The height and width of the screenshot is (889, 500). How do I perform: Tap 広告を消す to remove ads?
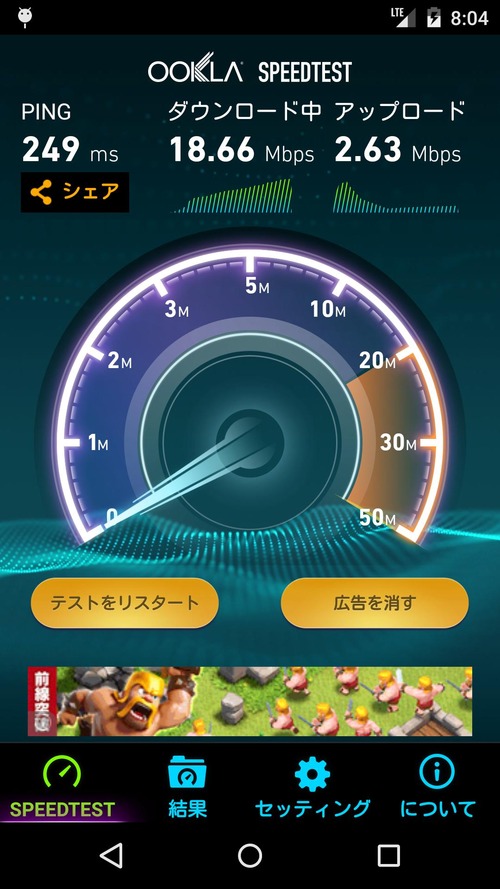pyautogui.click(x=375, y=603)
